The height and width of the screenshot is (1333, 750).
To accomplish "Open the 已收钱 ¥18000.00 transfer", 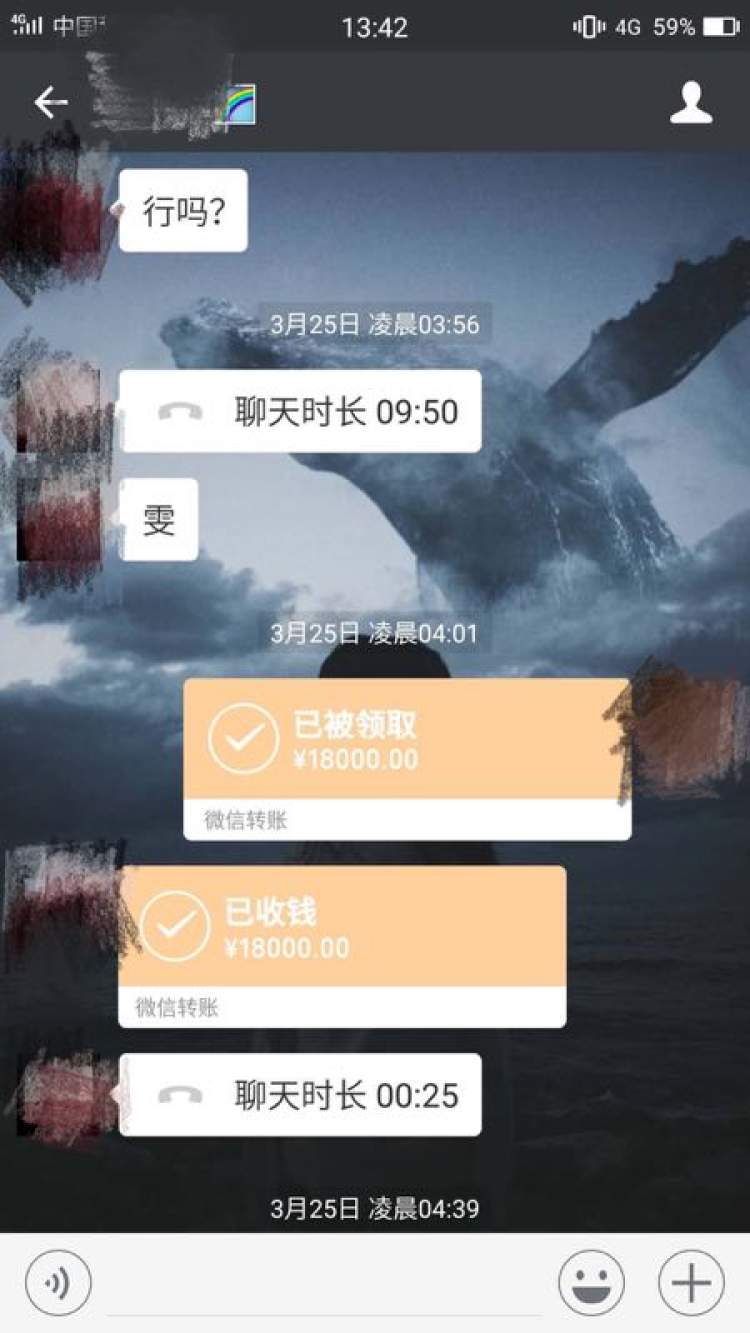I will tap(342, 945).
